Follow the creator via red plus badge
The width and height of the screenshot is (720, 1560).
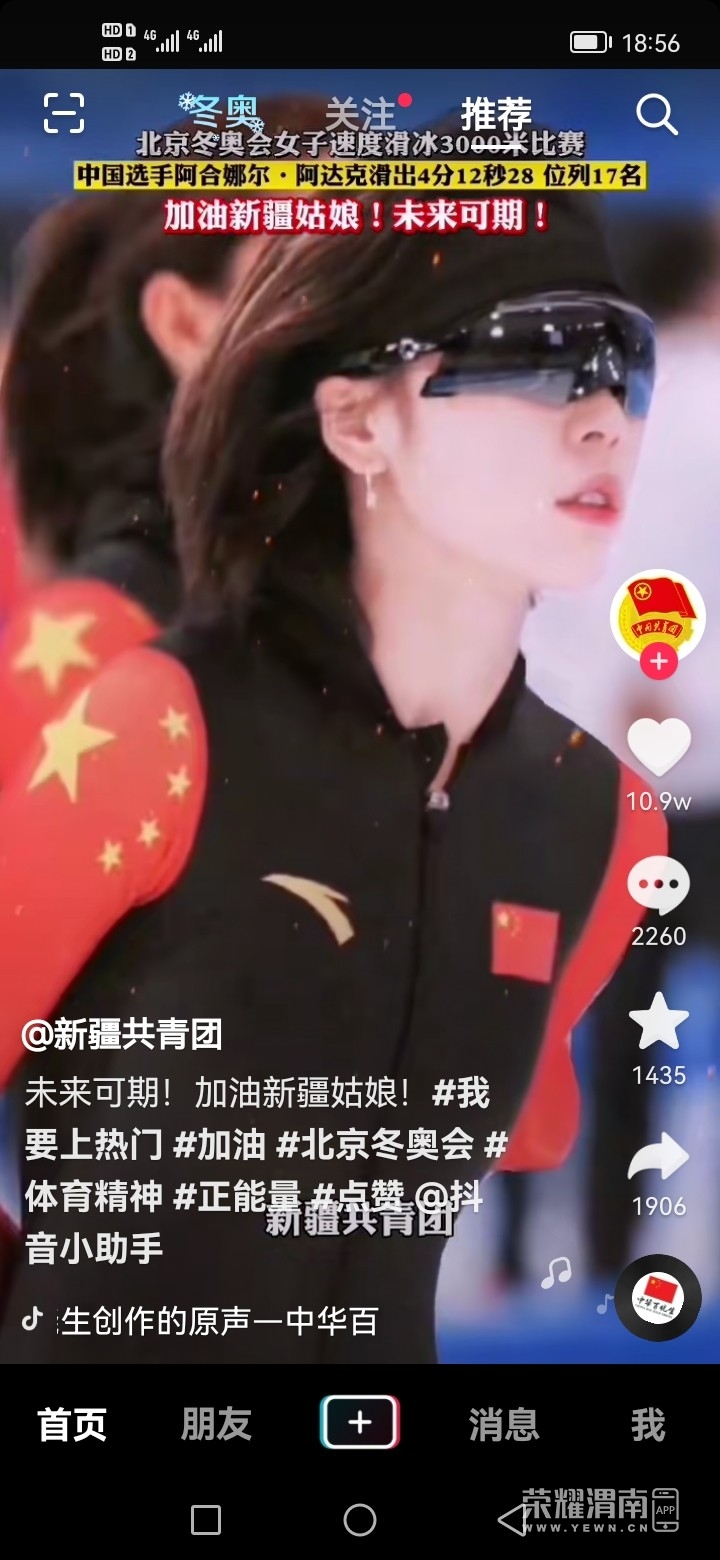pos(658,661)
